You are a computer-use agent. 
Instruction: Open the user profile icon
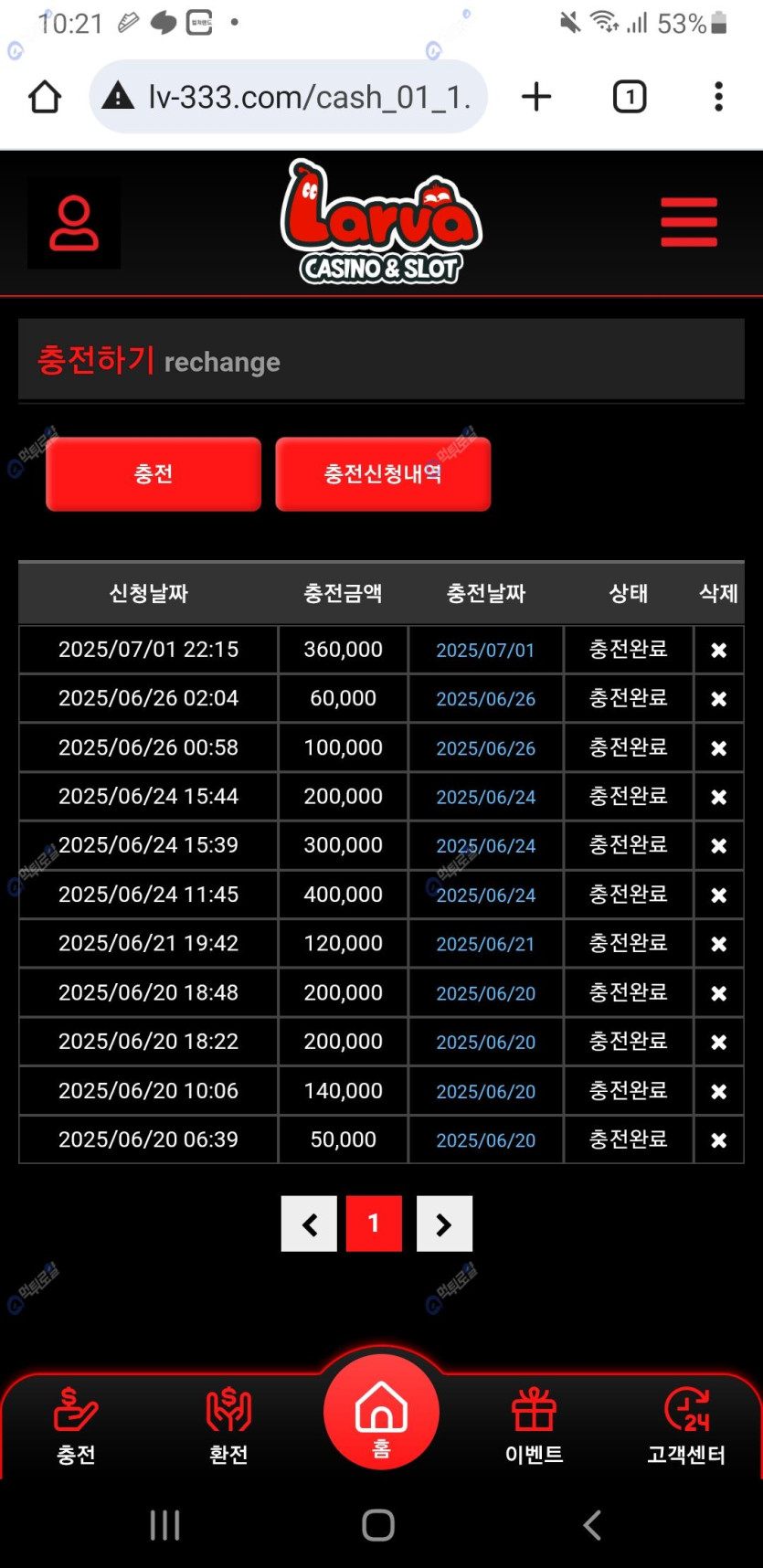(74, 222)
